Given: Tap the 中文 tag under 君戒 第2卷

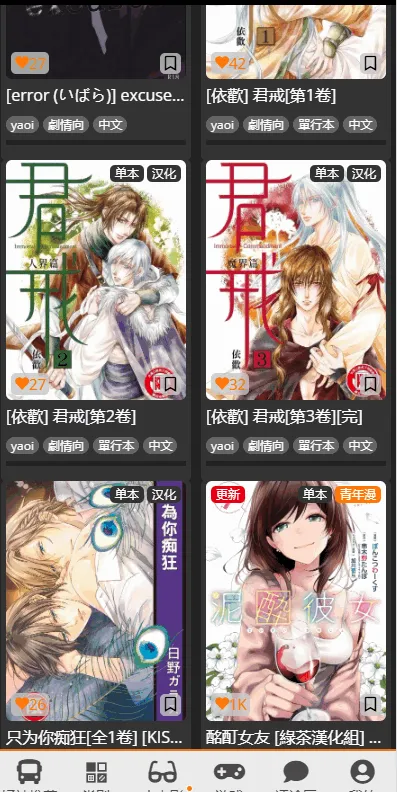Looking at the screenshot, I should [160, 446].
